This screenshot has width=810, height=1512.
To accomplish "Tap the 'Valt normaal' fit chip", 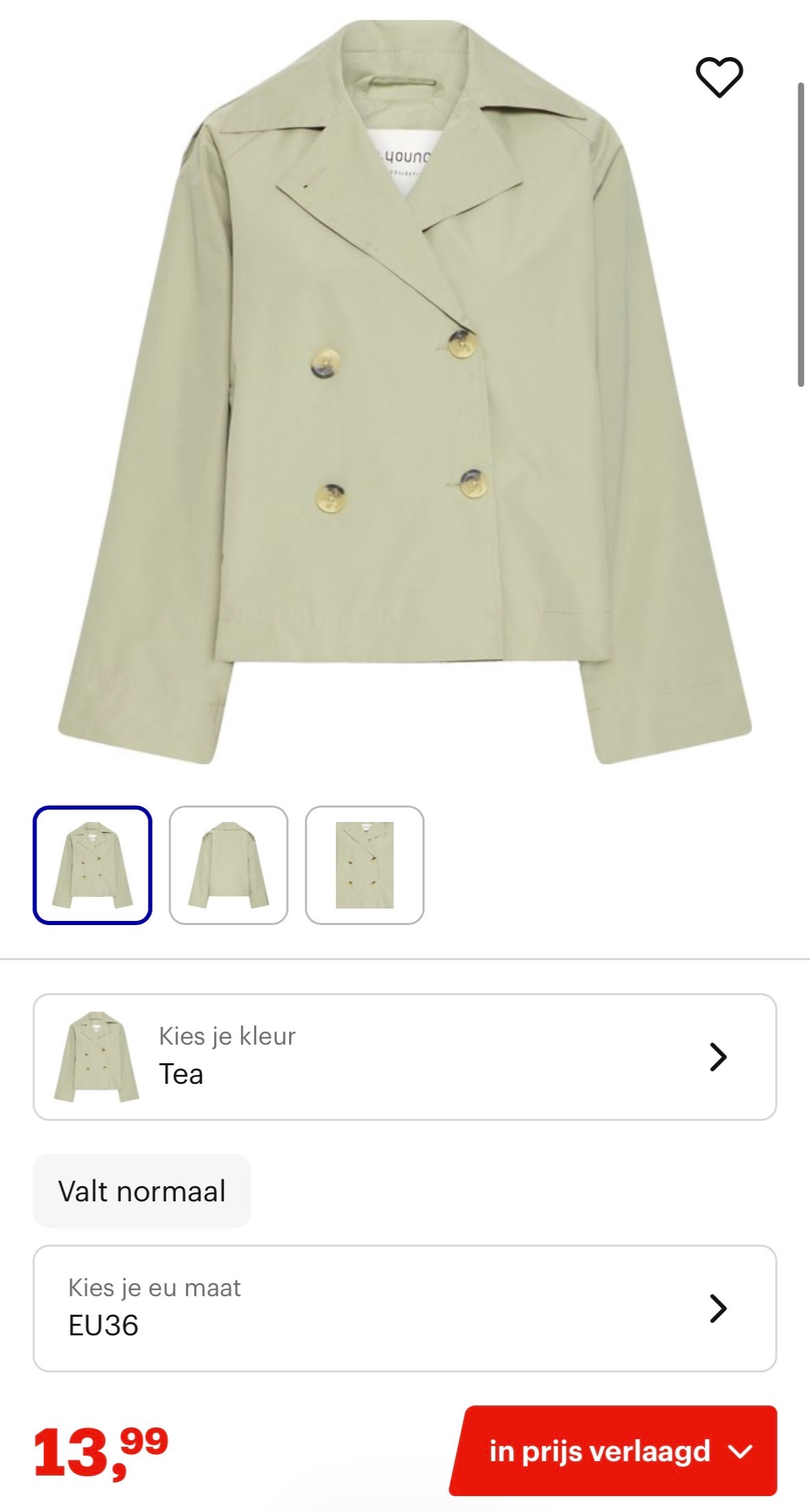I will click(x=142, y=1191).
